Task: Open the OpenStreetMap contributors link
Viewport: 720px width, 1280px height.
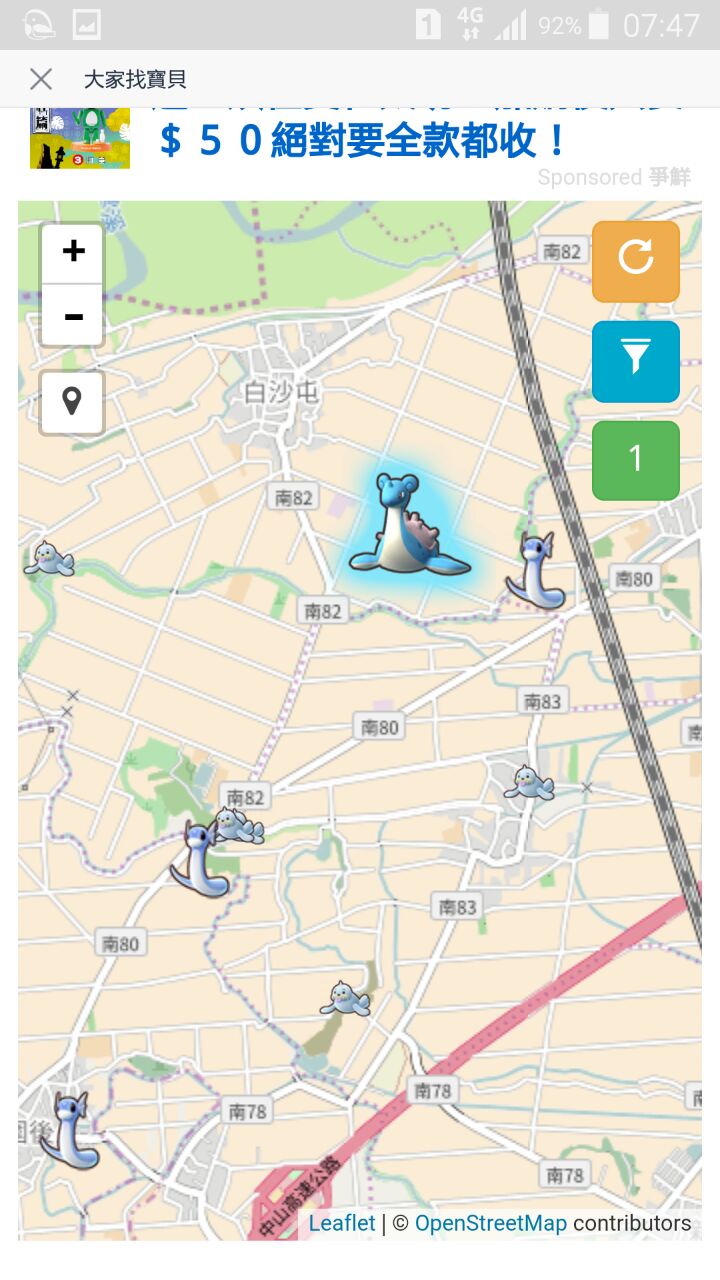Action: 490,1223
